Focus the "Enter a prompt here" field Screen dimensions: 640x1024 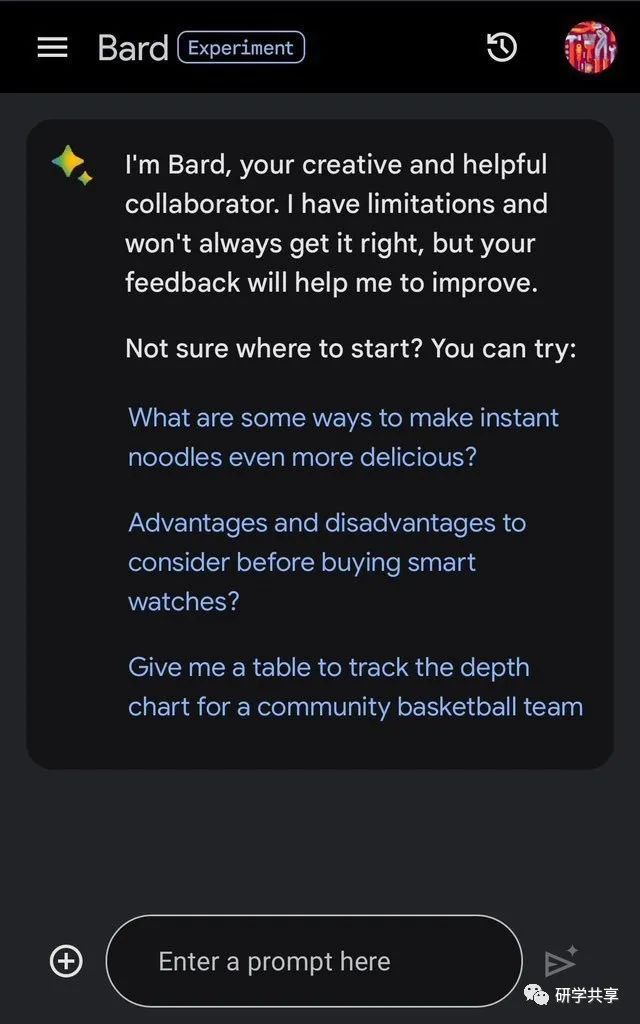314,961
